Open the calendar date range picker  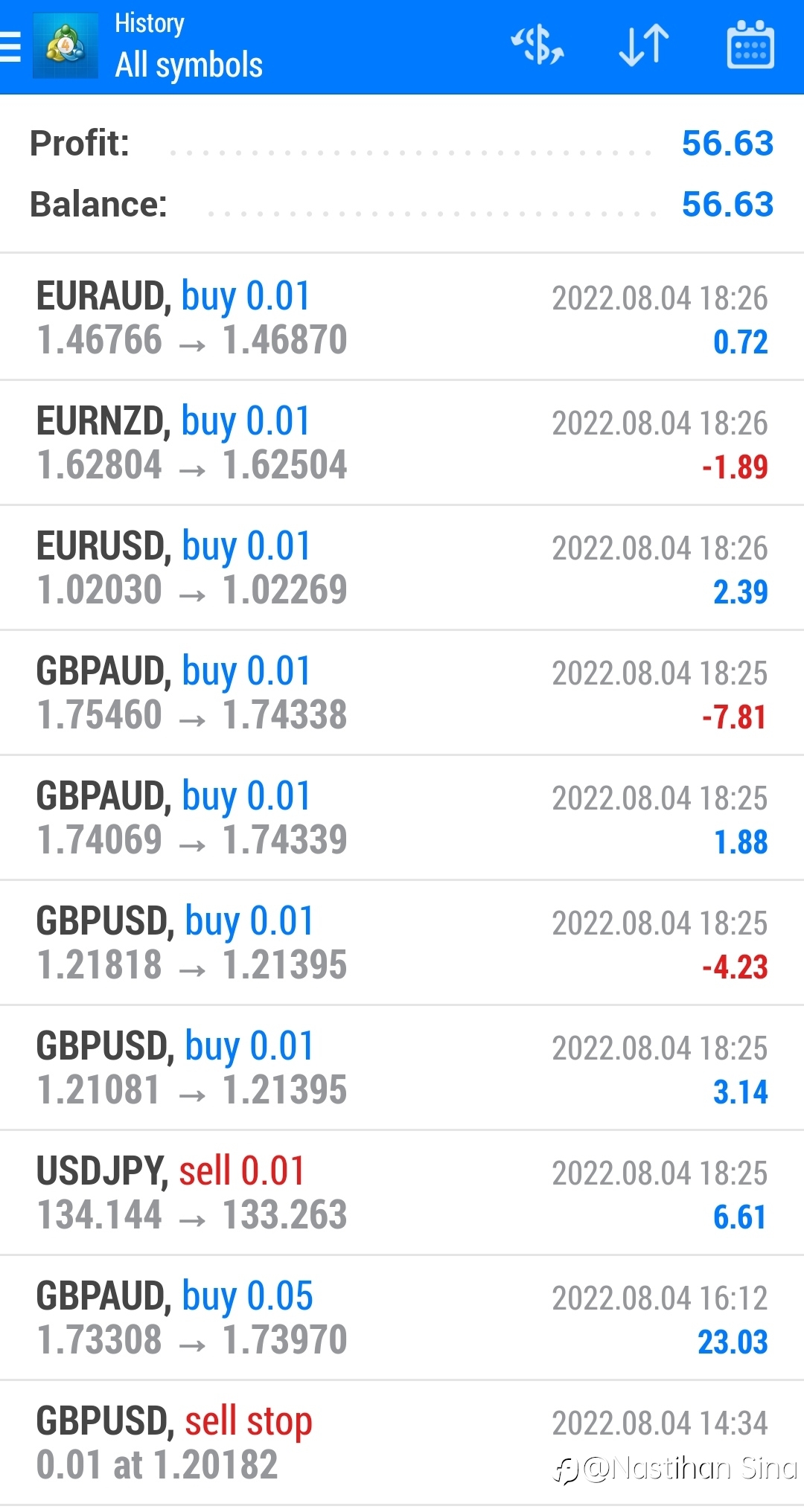pos(750,45)
